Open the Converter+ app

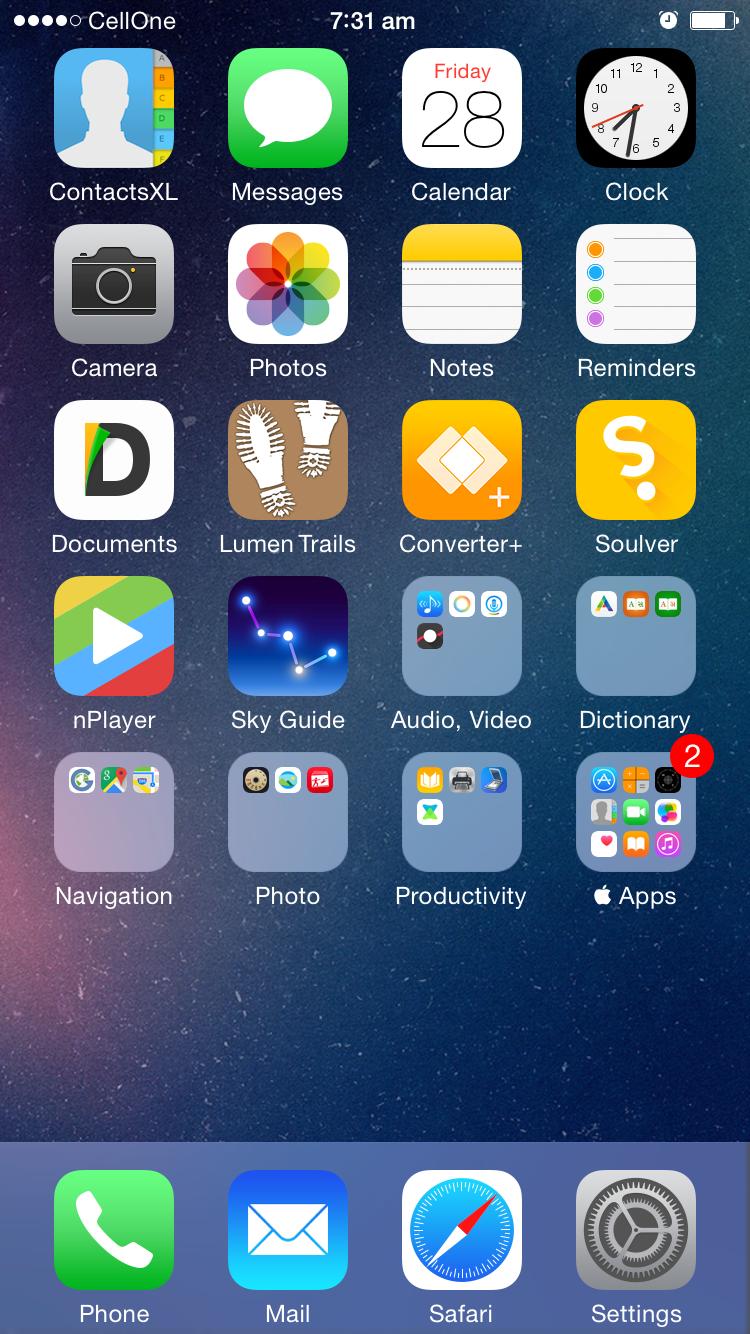click(462, 460)
